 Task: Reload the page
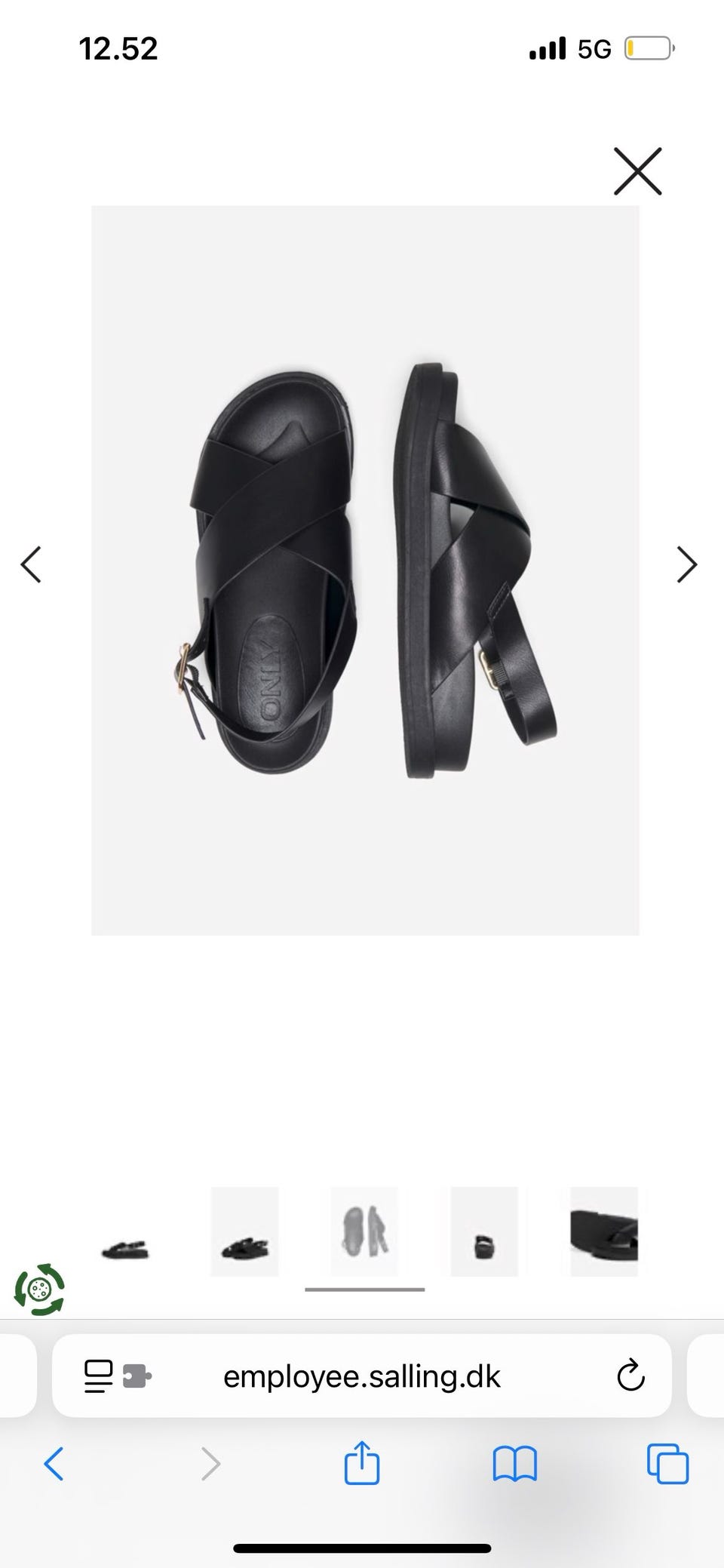[630, 1376]
